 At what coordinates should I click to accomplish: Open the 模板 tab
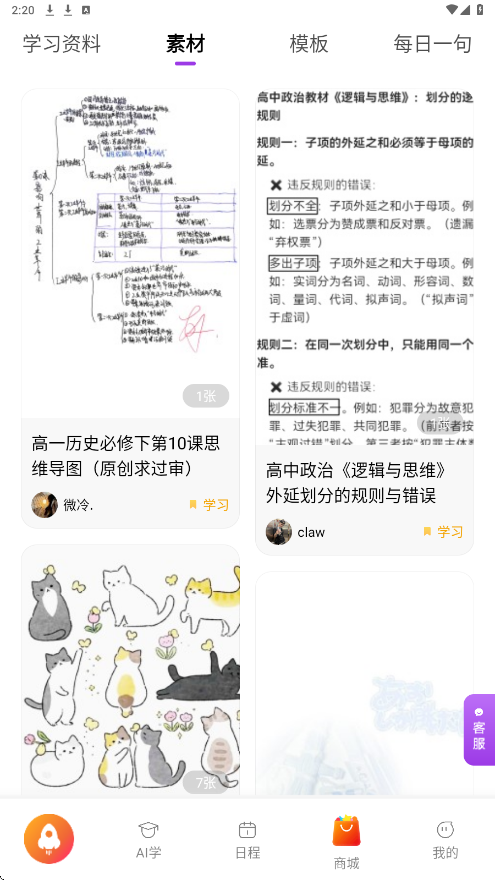pos(309,44)
